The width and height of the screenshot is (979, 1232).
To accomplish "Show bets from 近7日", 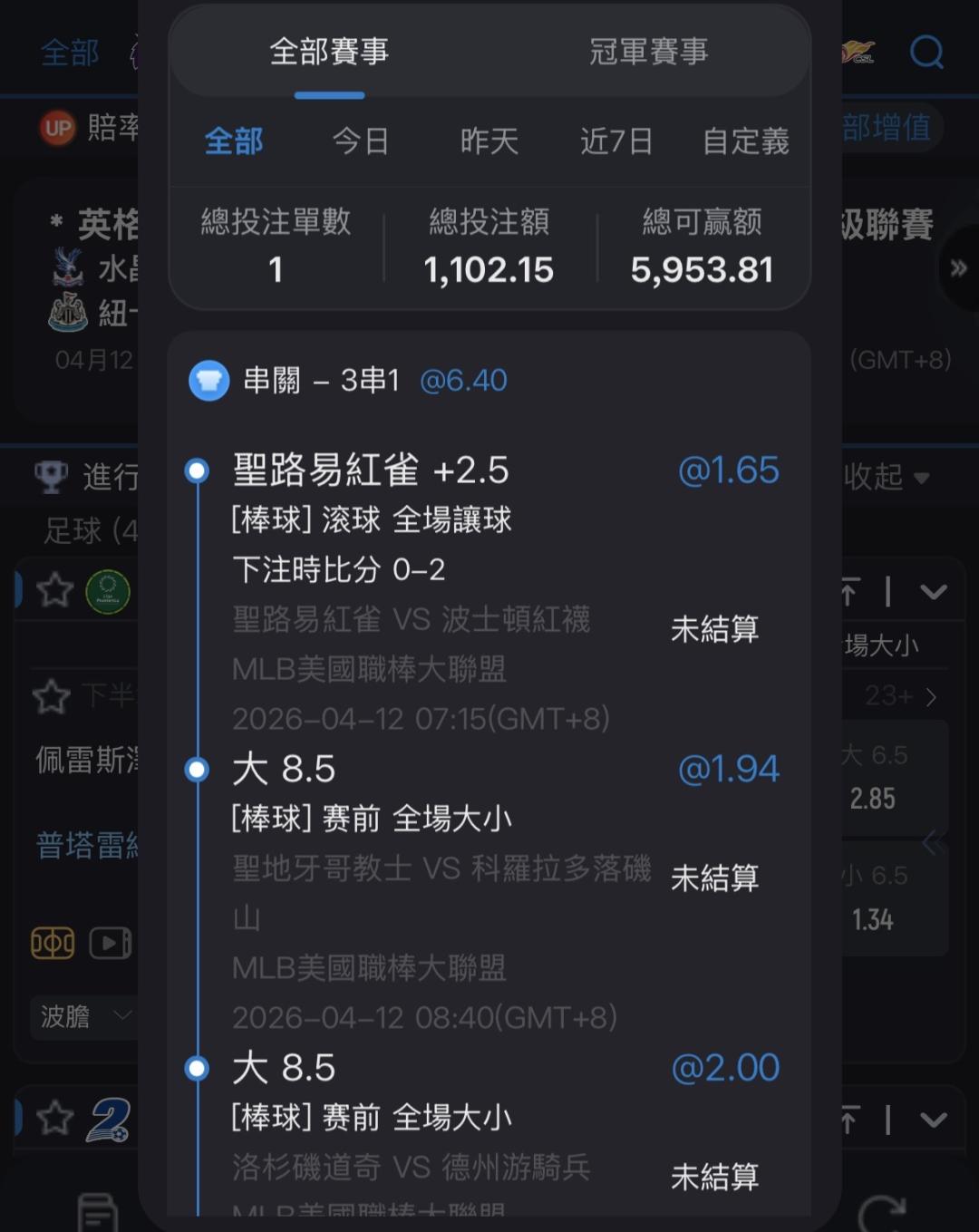I will pos(616,141).
